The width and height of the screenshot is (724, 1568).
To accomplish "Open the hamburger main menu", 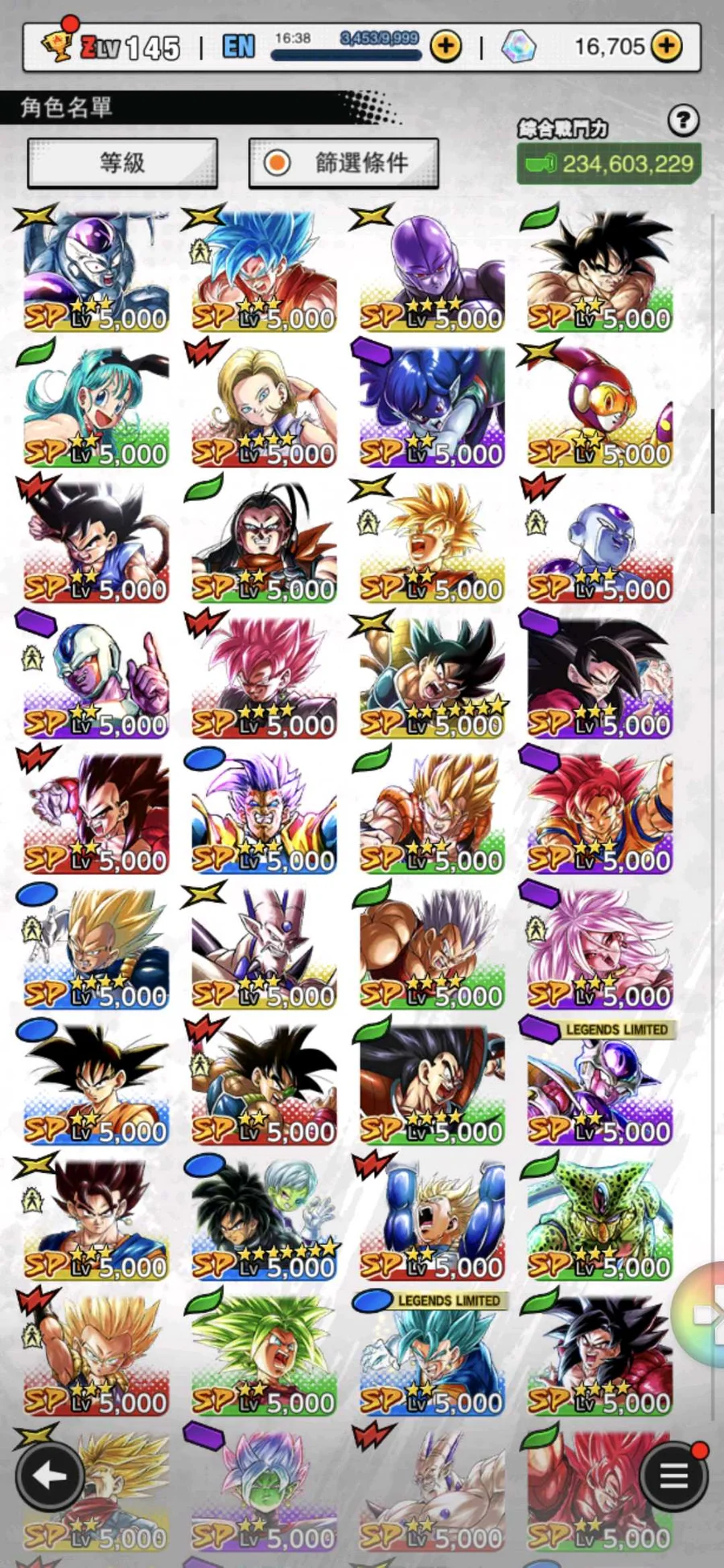I will 674,1476.
